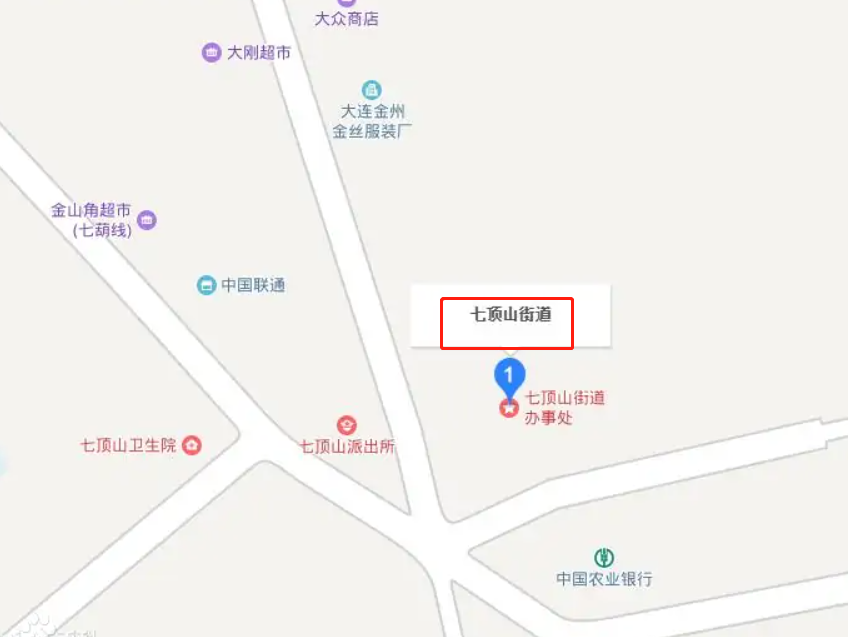This screenshot has width=848, height=637.
Task: Select the 七顶山派出所 map point
Action: coord(346,426)
